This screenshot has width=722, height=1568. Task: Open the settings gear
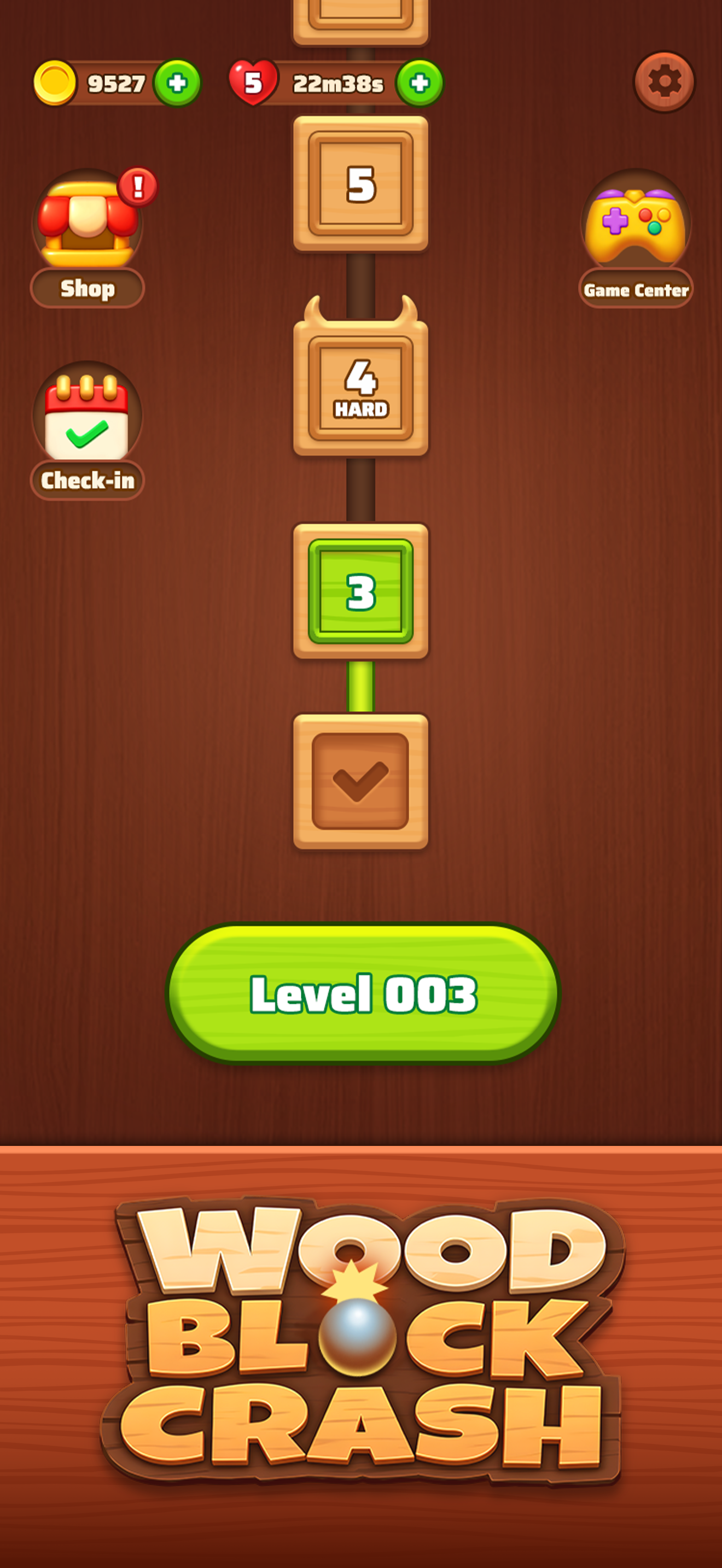tap(663, 82)
